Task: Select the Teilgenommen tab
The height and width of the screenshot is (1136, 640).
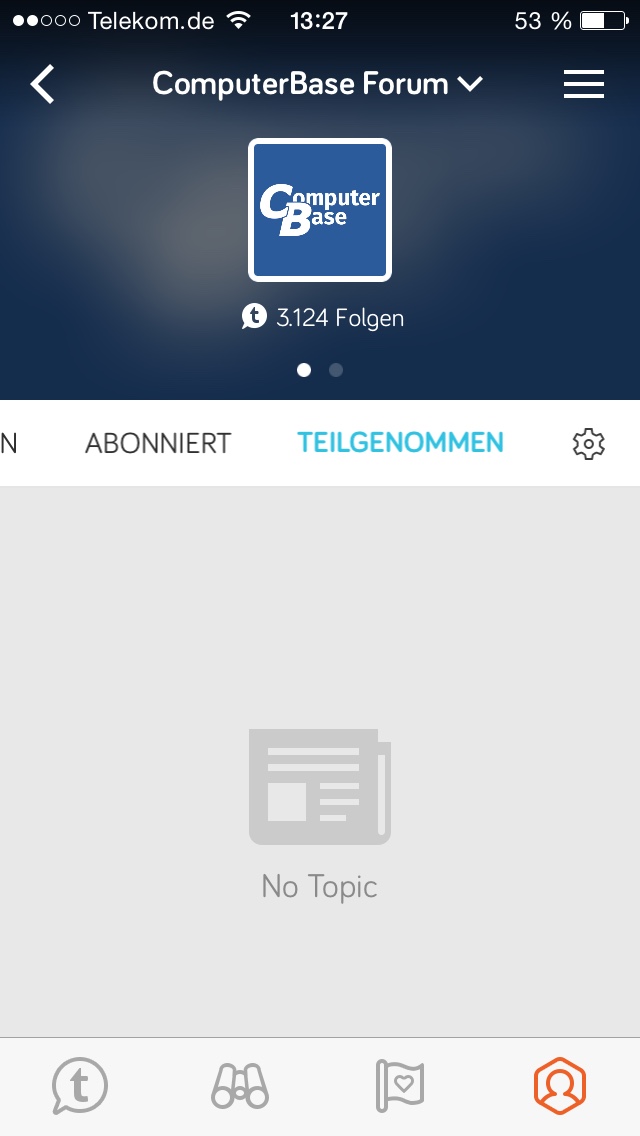Action: pyautogui.click(x=400, y=443)
